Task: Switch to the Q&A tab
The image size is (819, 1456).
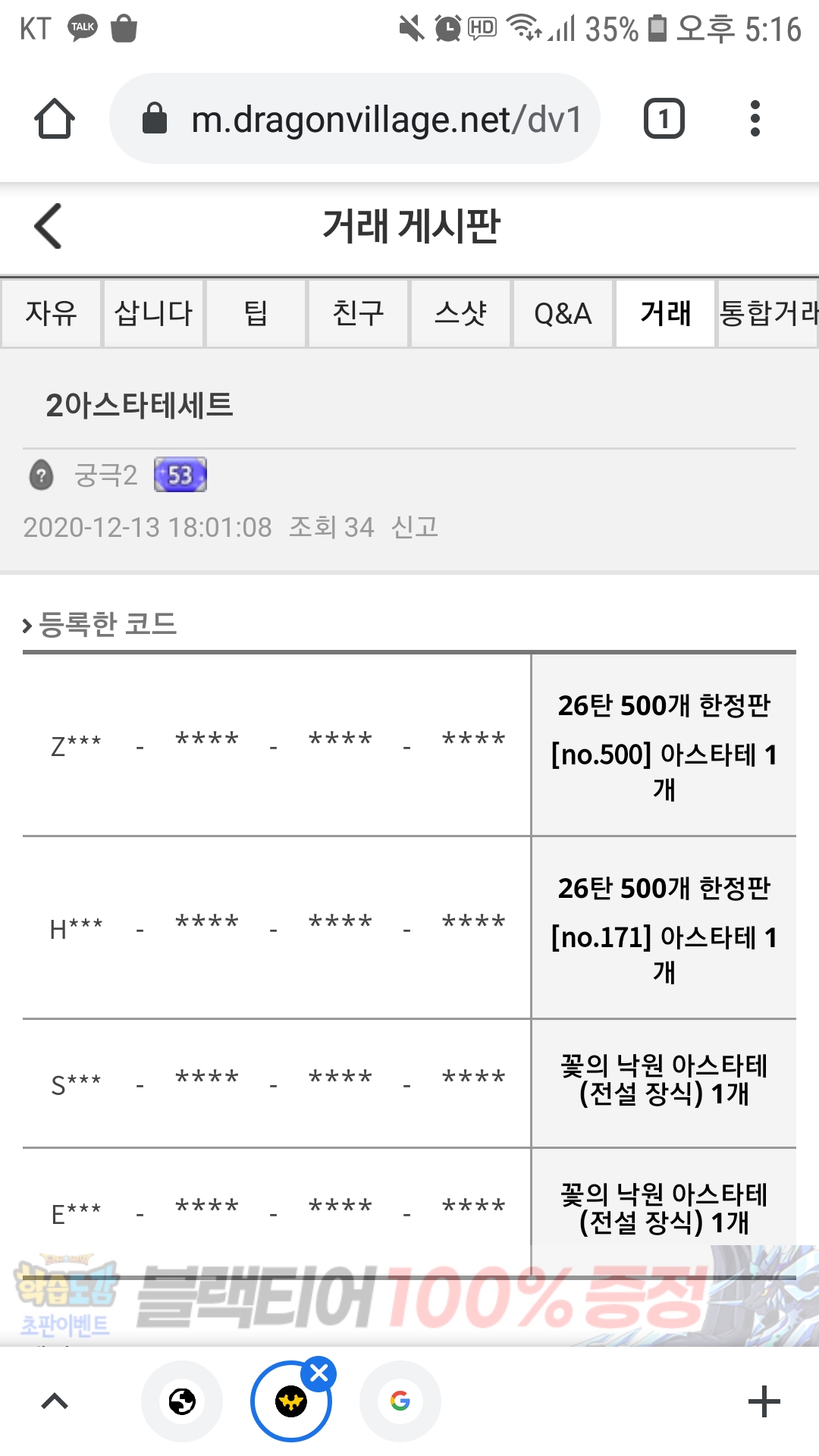Action: [x=563, y=313]
